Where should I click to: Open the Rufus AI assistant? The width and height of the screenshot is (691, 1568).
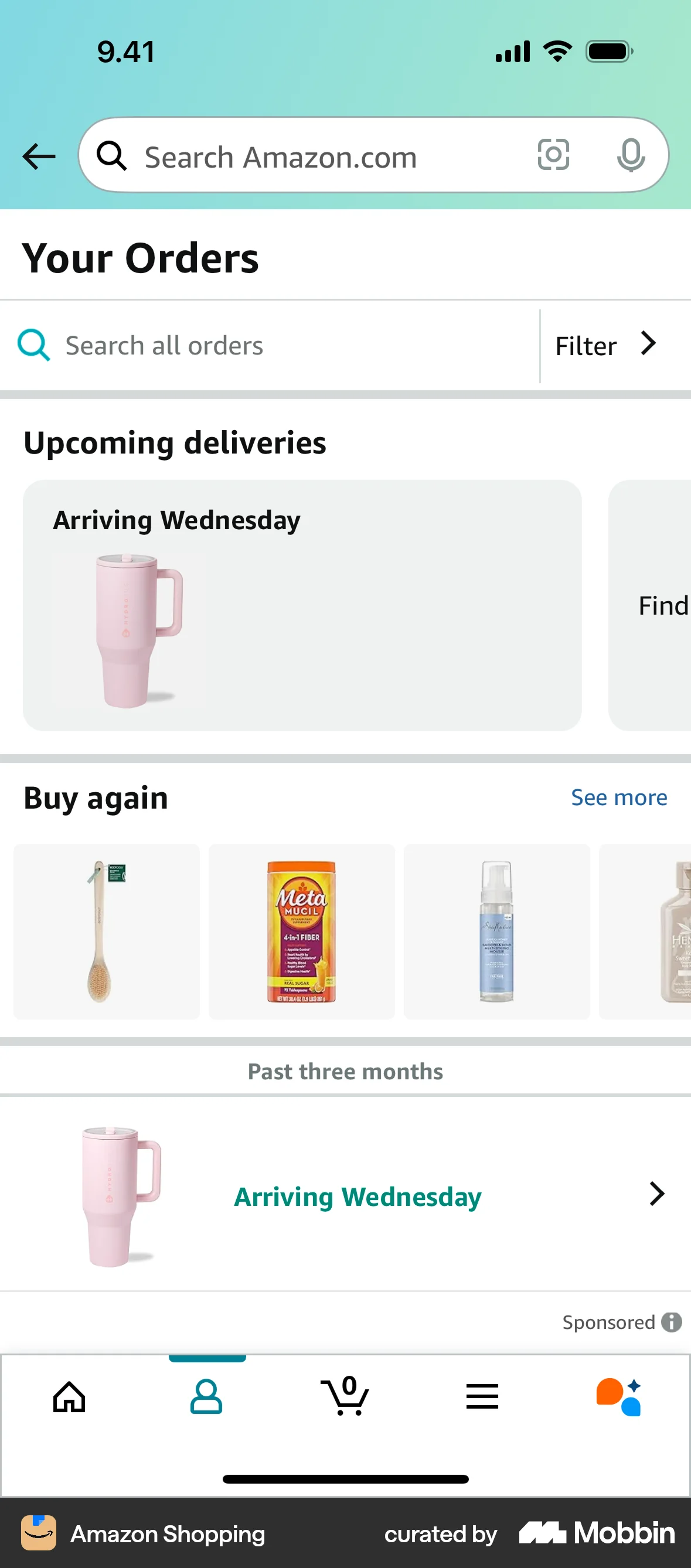(619, 1397)
